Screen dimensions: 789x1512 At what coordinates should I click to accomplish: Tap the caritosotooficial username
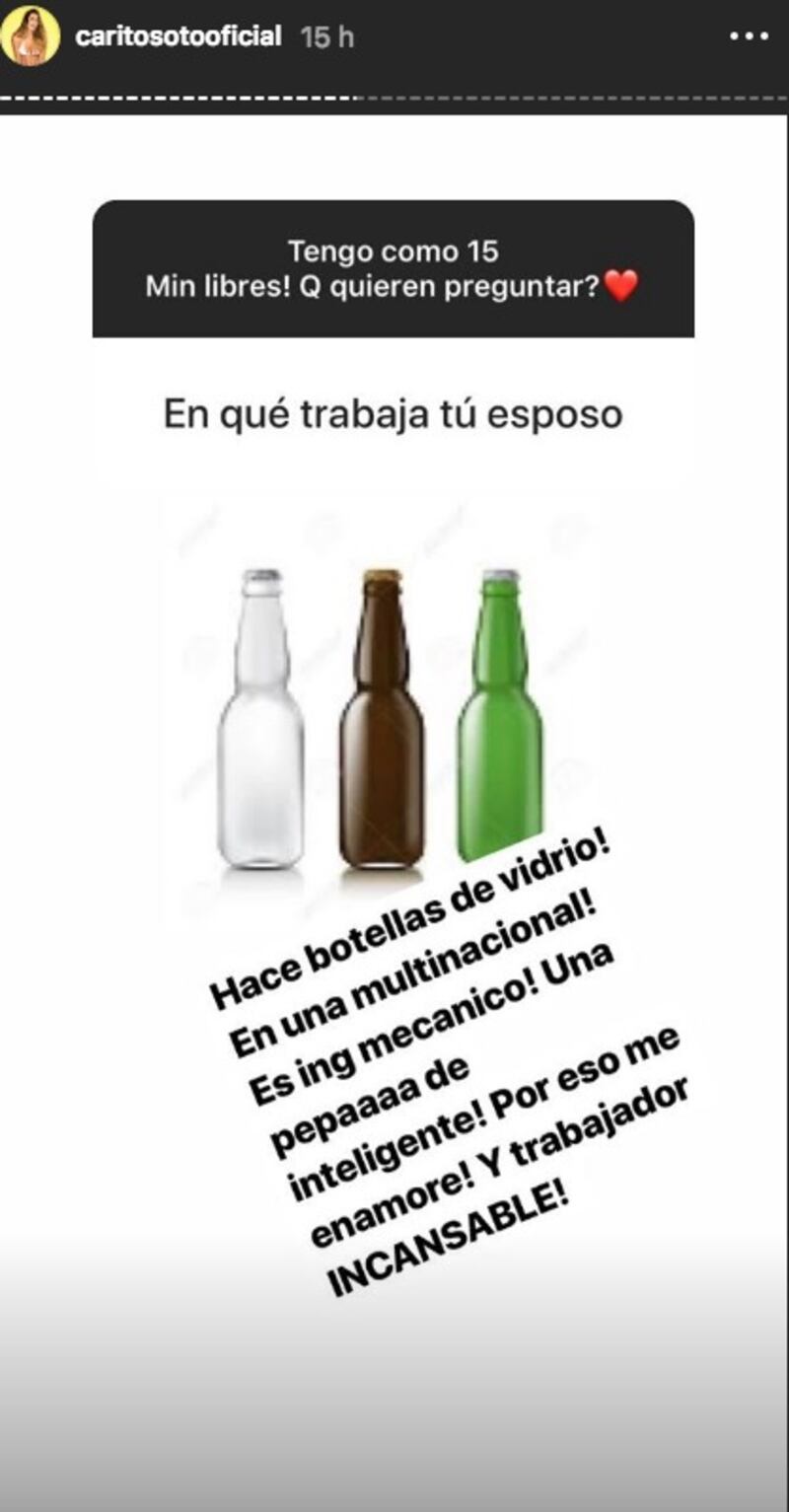pyautogui.click(x=178, y=37)
